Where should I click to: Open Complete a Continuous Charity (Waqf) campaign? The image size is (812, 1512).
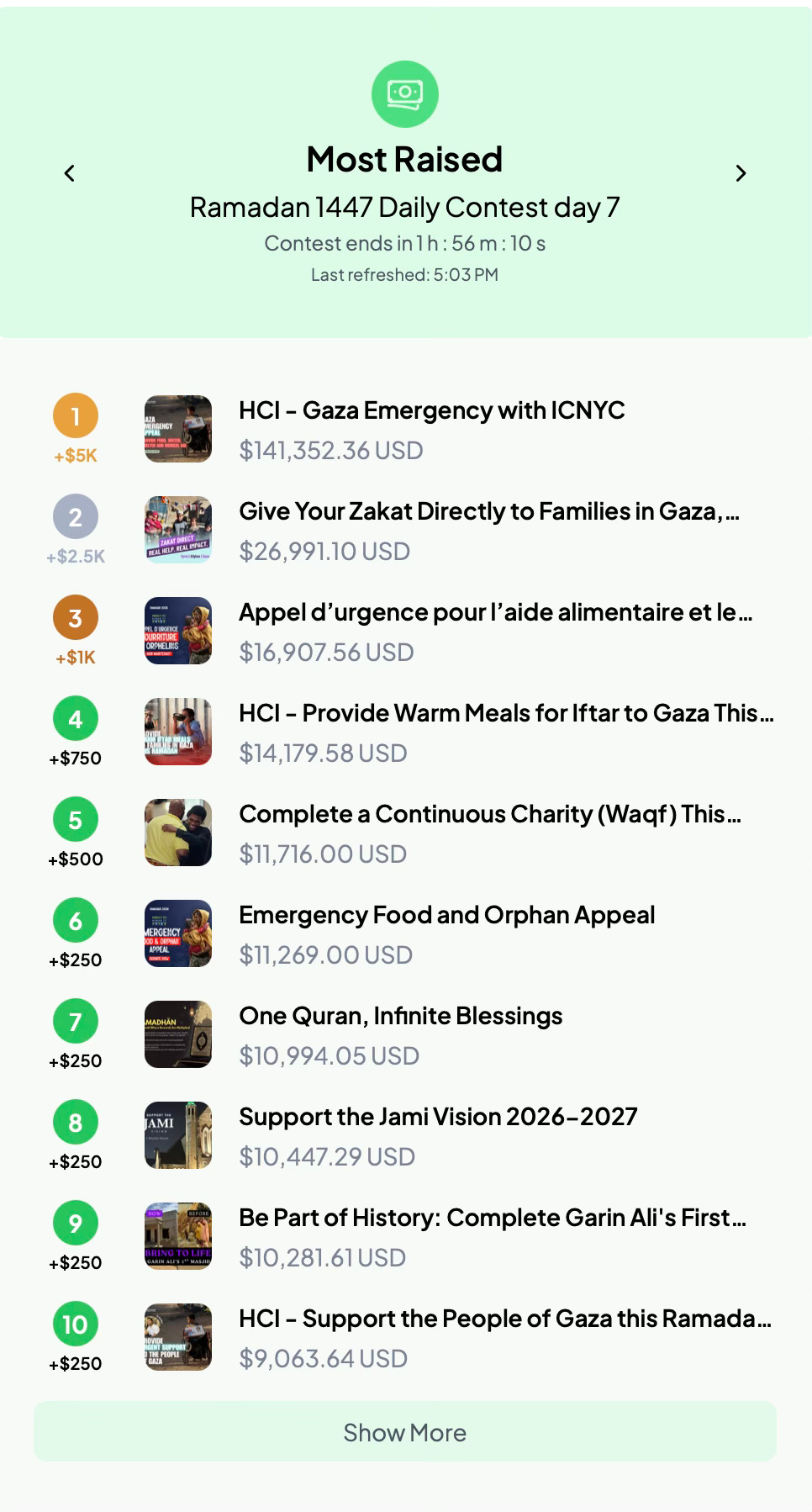coord(490,814)
